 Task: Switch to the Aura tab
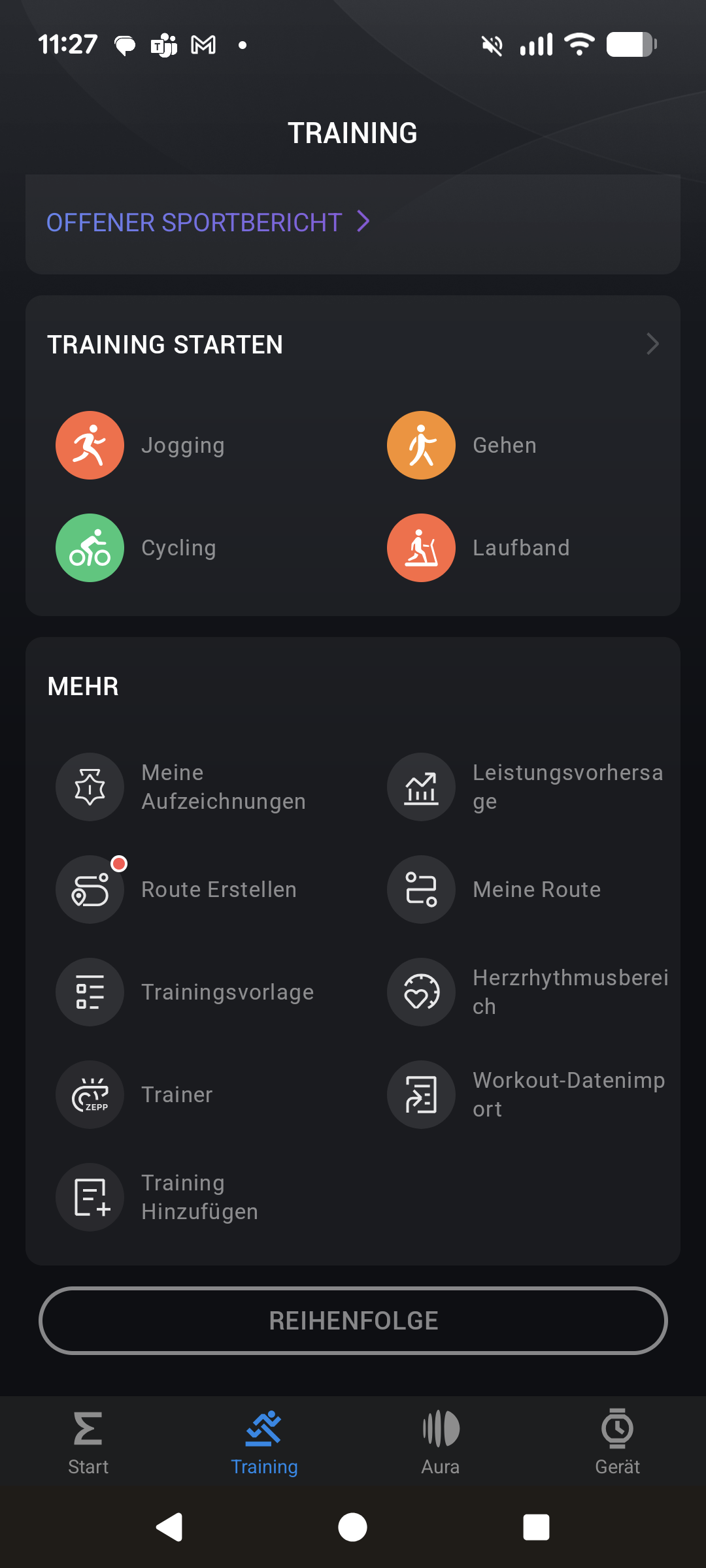(441, 1441)
